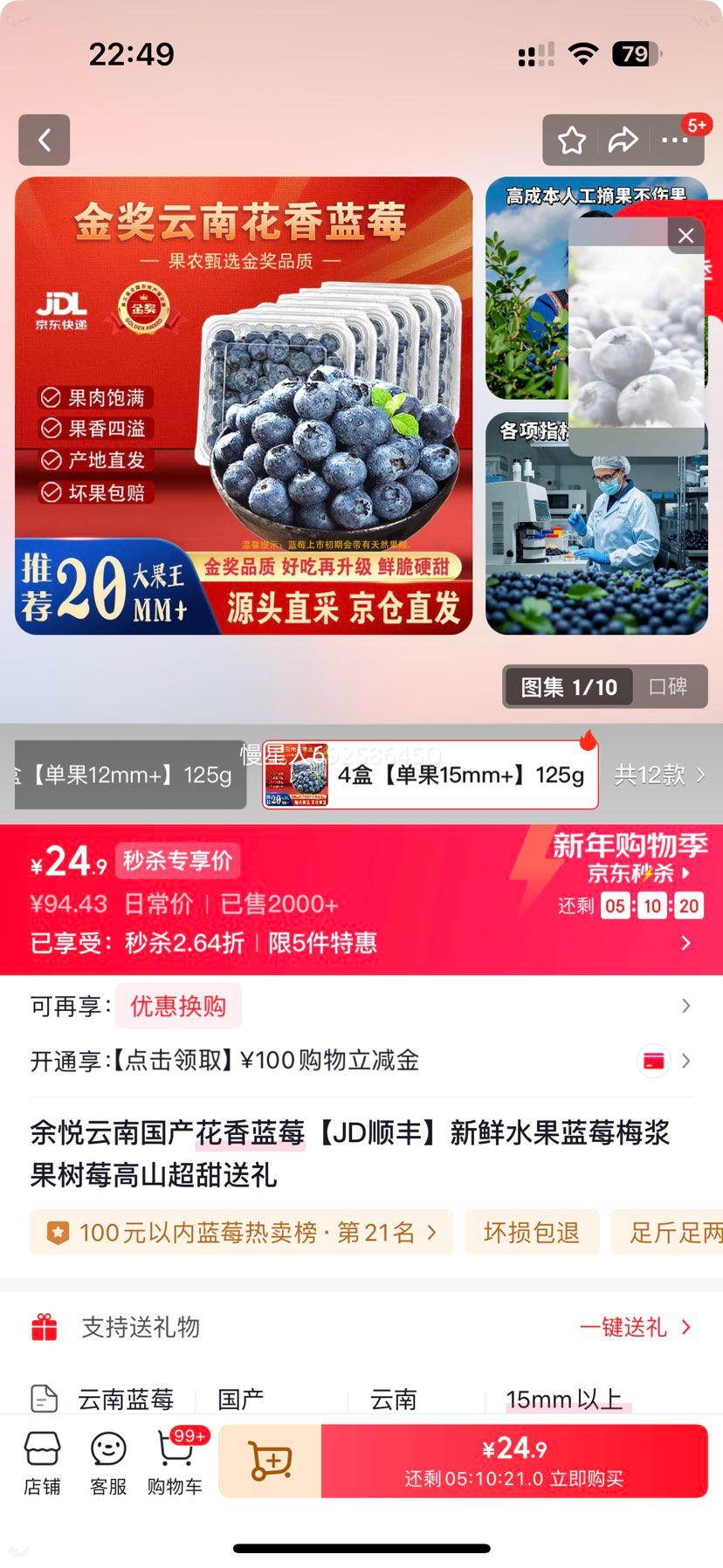Switch to the 口碑 tab
723x1568 pixels.
pyautogui.click(x=669, y=687)
